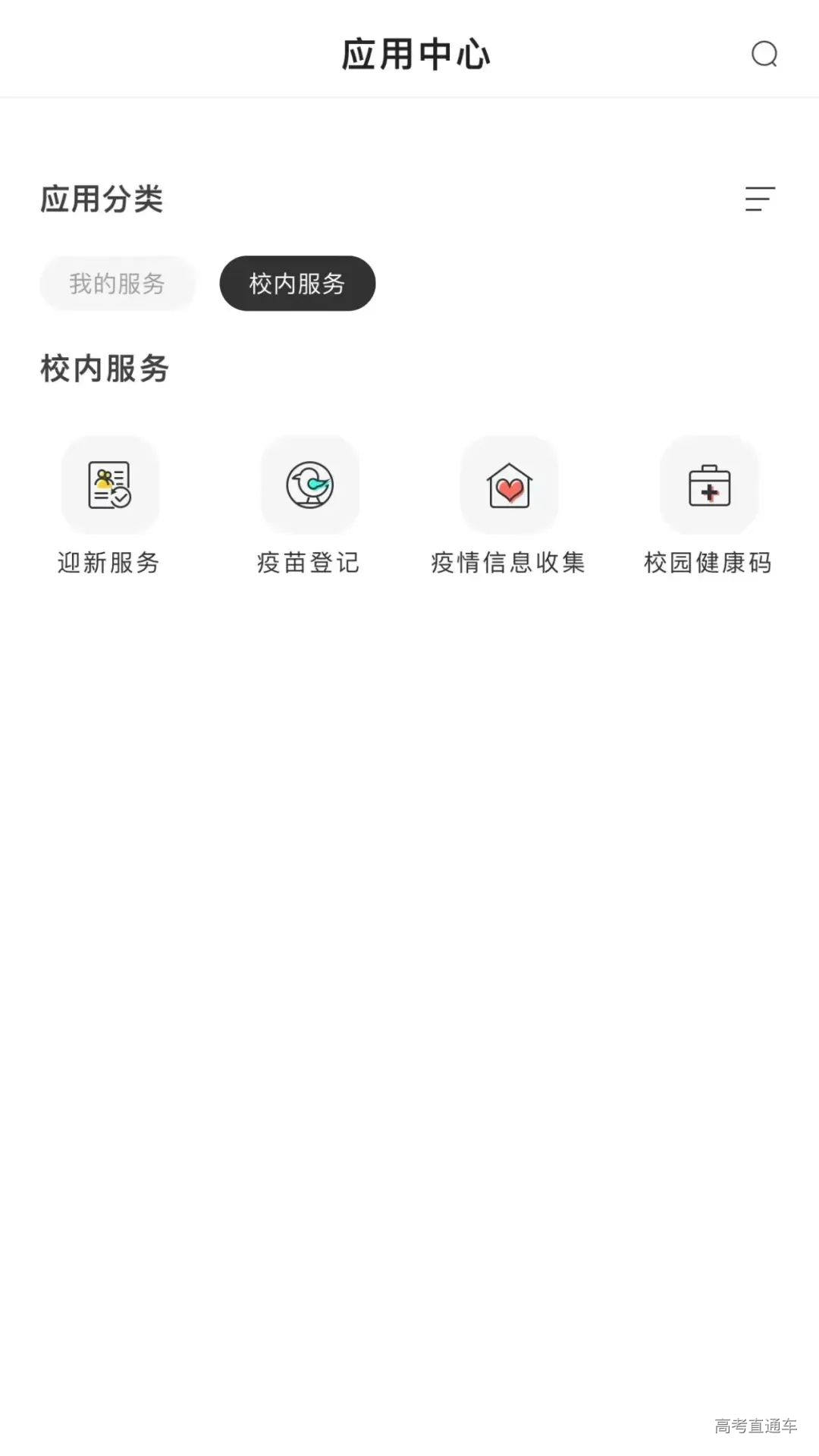Open the sort filter icon beside 应用分类
This screenshot has width=819, height=1456.
[x=759, y=199]
